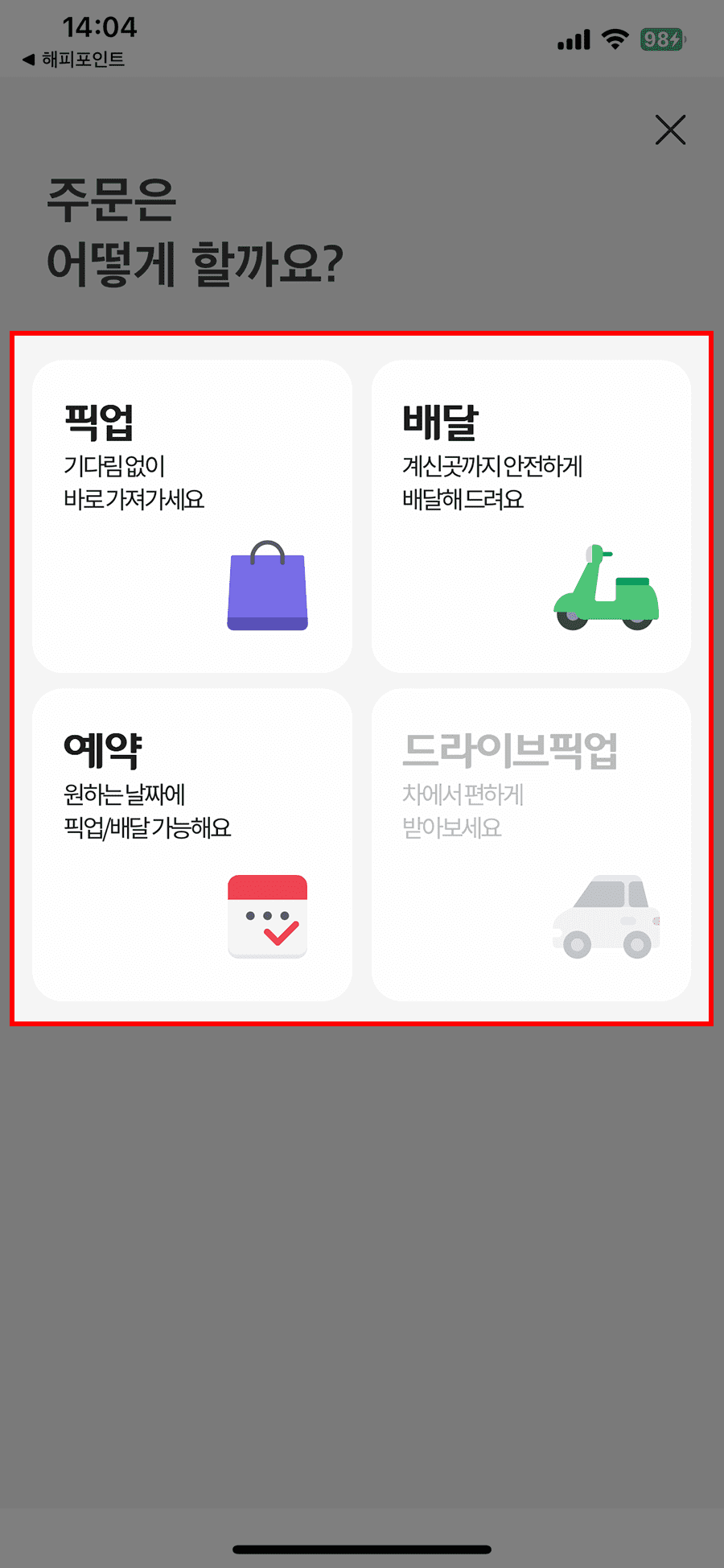Tap the cellular signal bars icon

pos(573,39)
